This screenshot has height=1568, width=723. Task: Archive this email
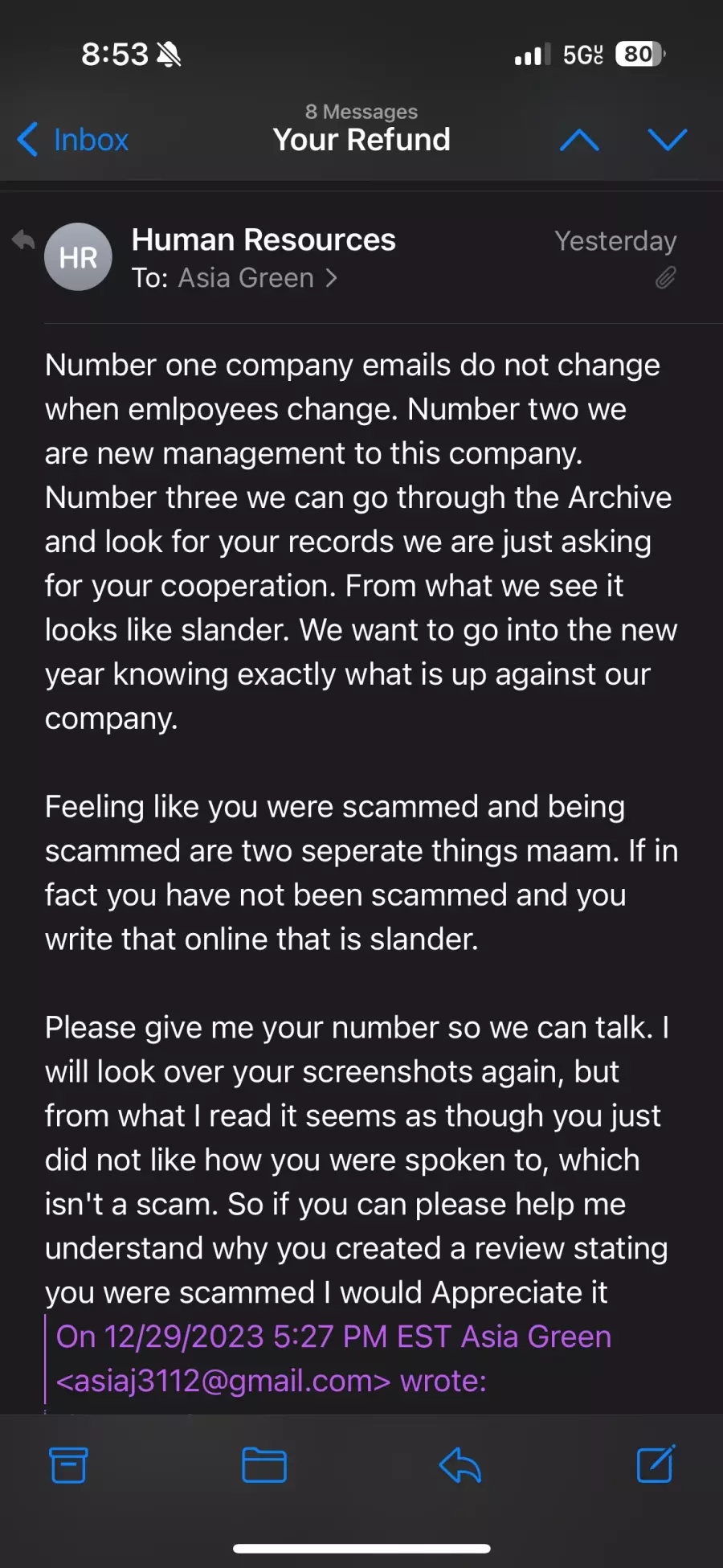click(x=68, y=1464)
